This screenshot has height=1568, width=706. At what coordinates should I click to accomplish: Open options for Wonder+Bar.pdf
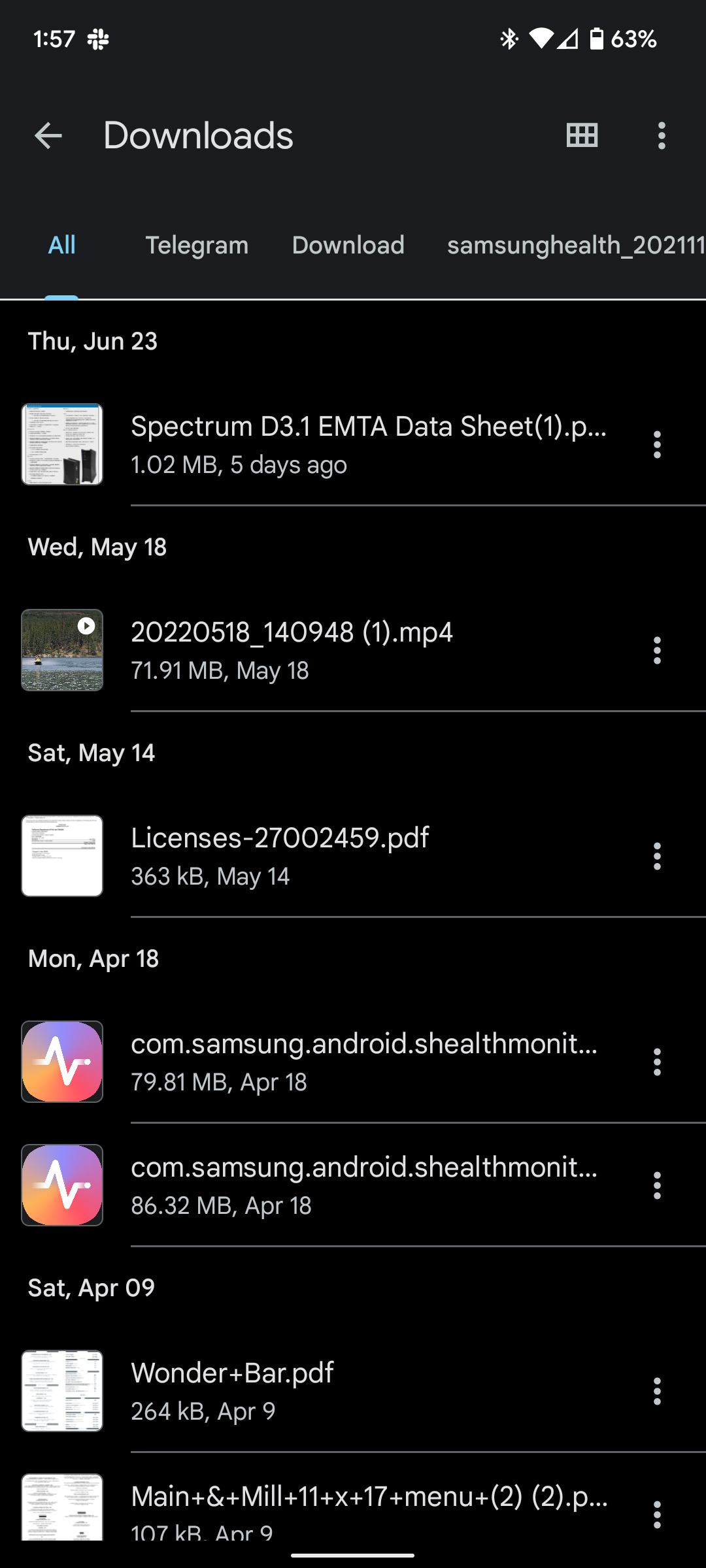pos(657,1391)
